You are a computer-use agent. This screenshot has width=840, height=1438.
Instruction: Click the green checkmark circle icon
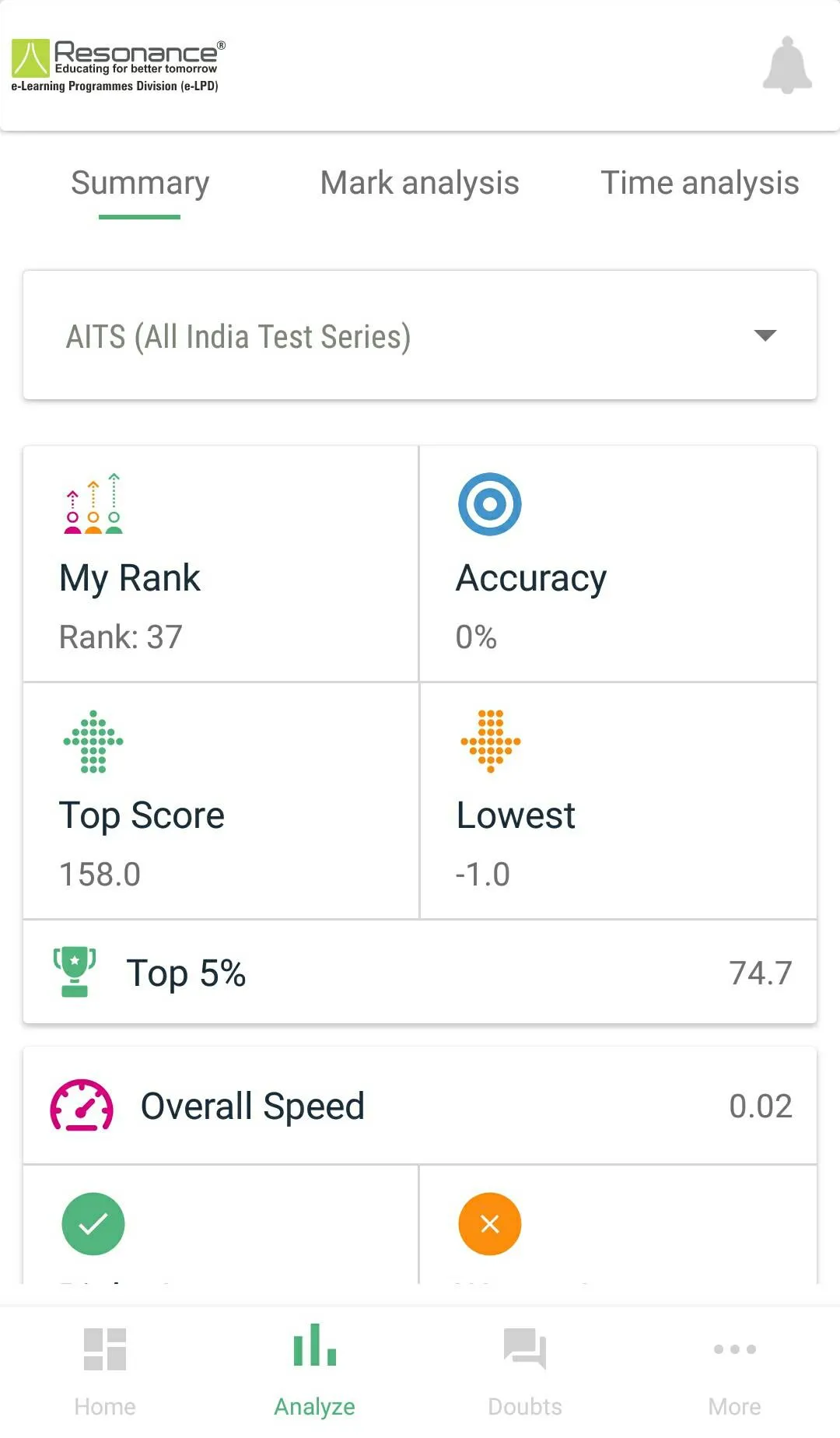93,1223
